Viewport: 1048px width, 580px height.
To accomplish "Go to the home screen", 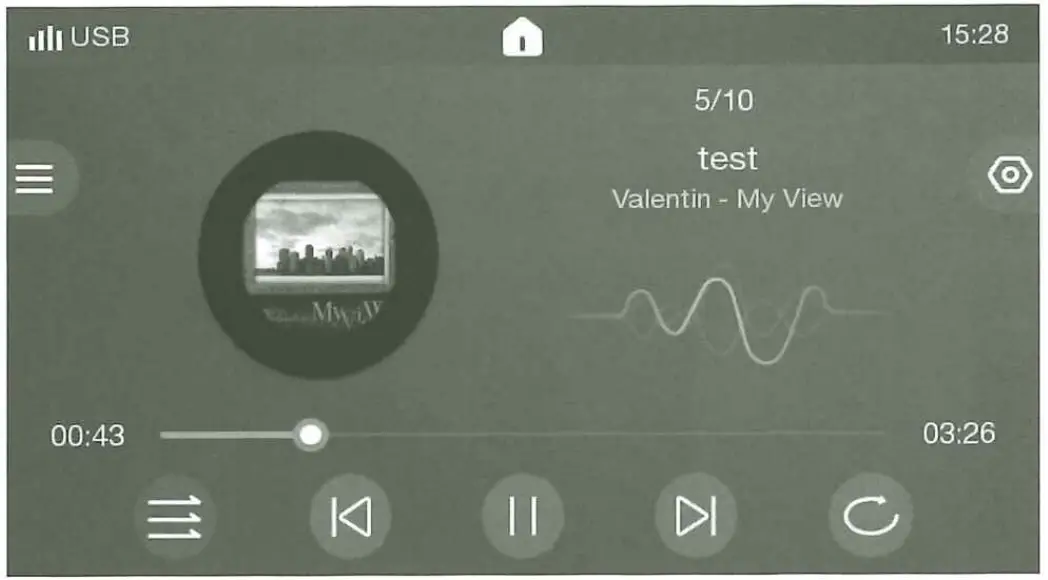I will 523,38.
